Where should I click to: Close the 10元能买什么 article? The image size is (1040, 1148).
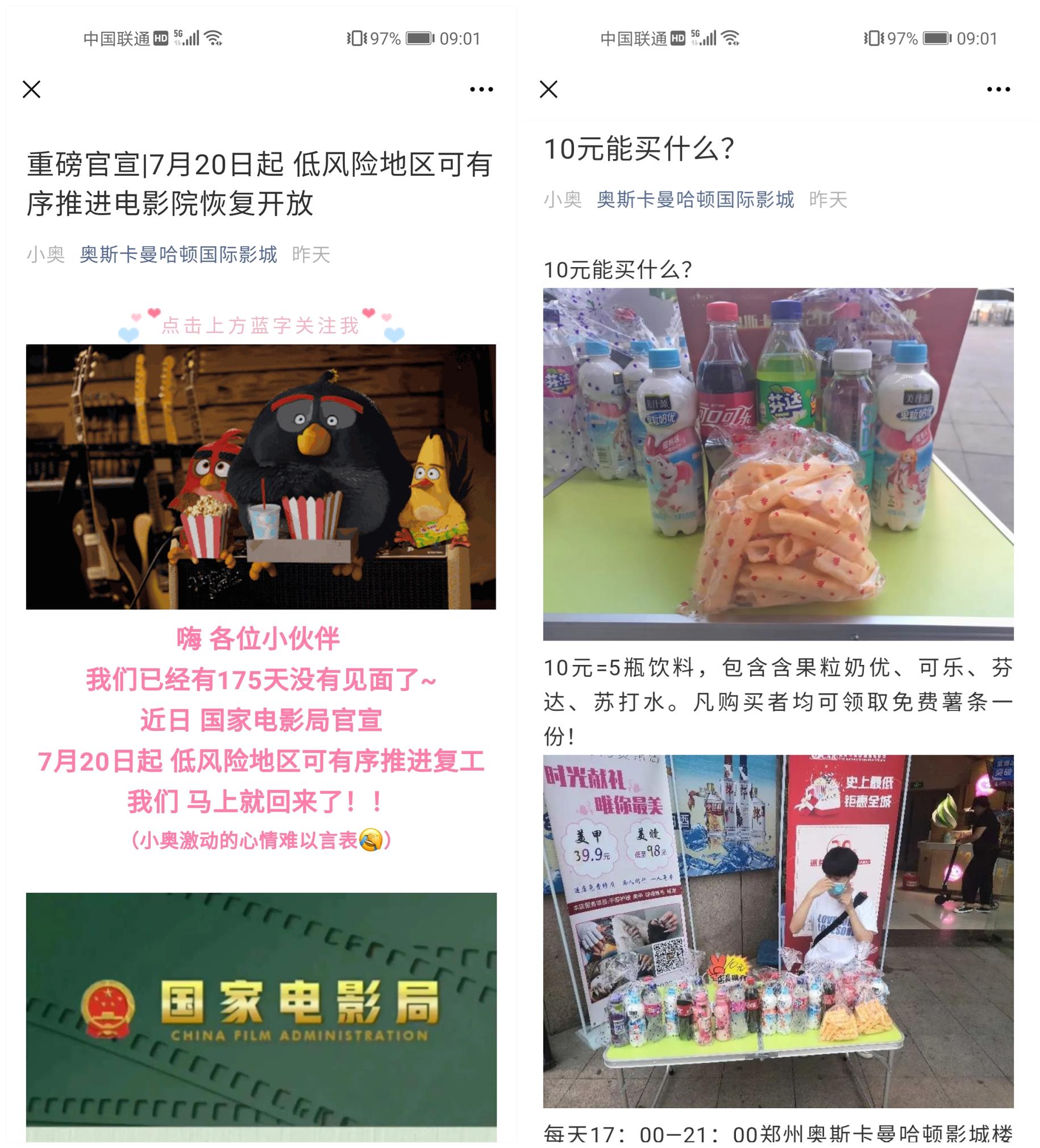pyautogui.click(x=548, y=89)
